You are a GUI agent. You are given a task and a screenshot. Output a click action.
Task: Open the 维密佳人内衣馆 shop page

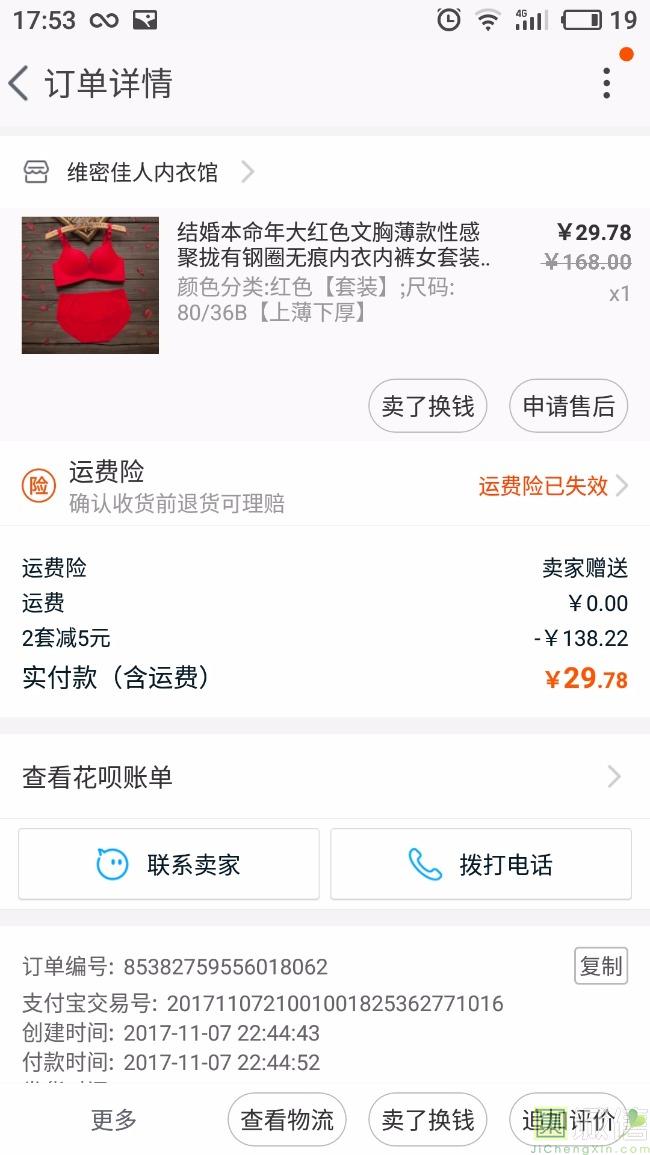click(142, 172)
